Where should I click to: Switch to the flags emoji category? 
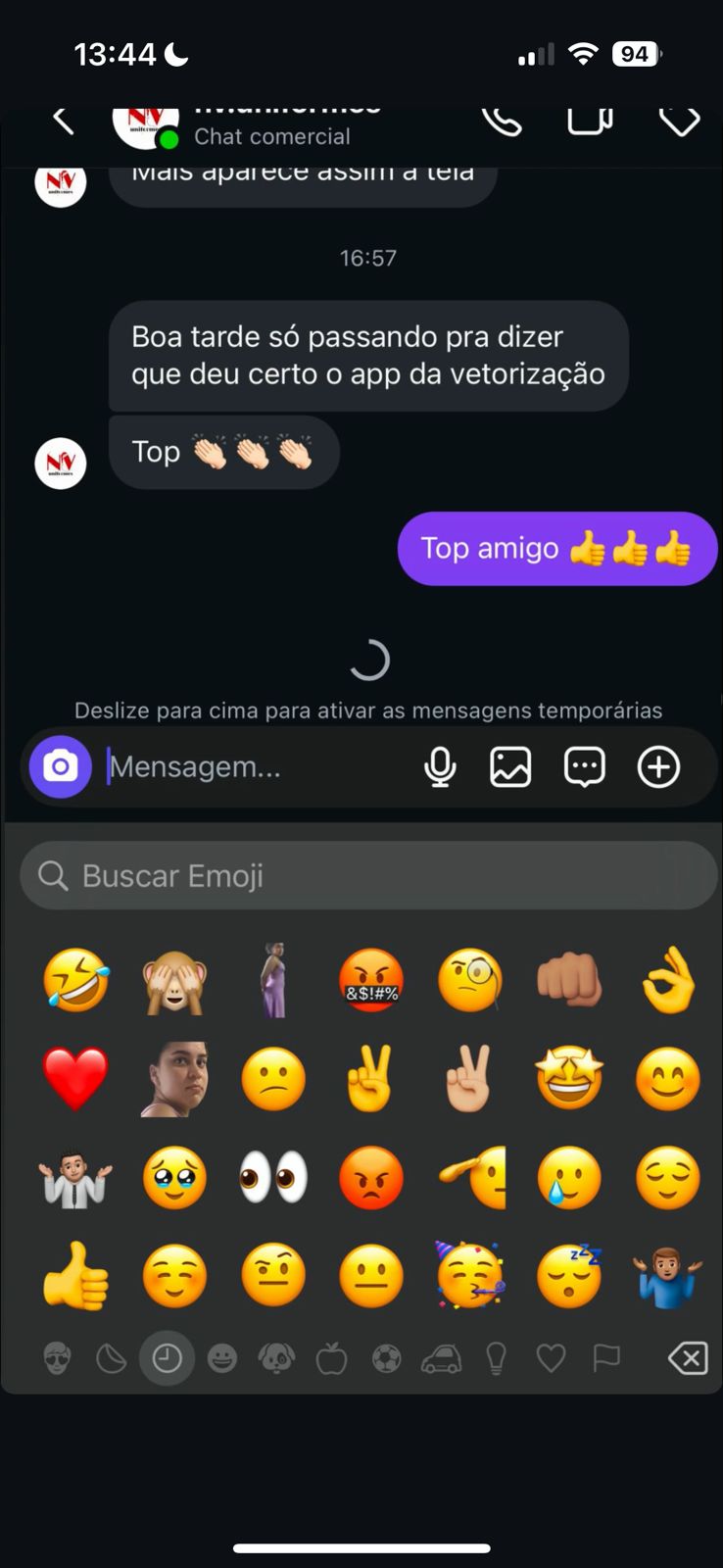pyautogui.click(x=606, y=1358)
